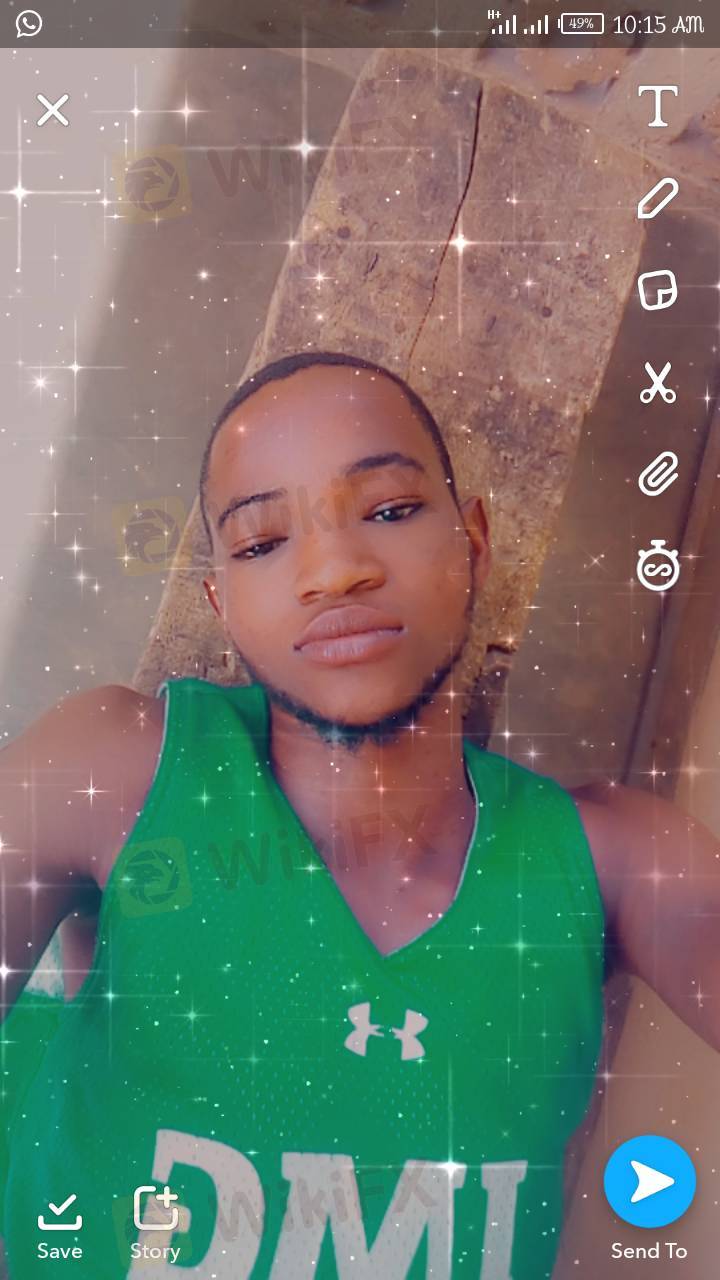Attach a link with the paperclip
Screen dimensions: 720x1280
click(658, 474)
